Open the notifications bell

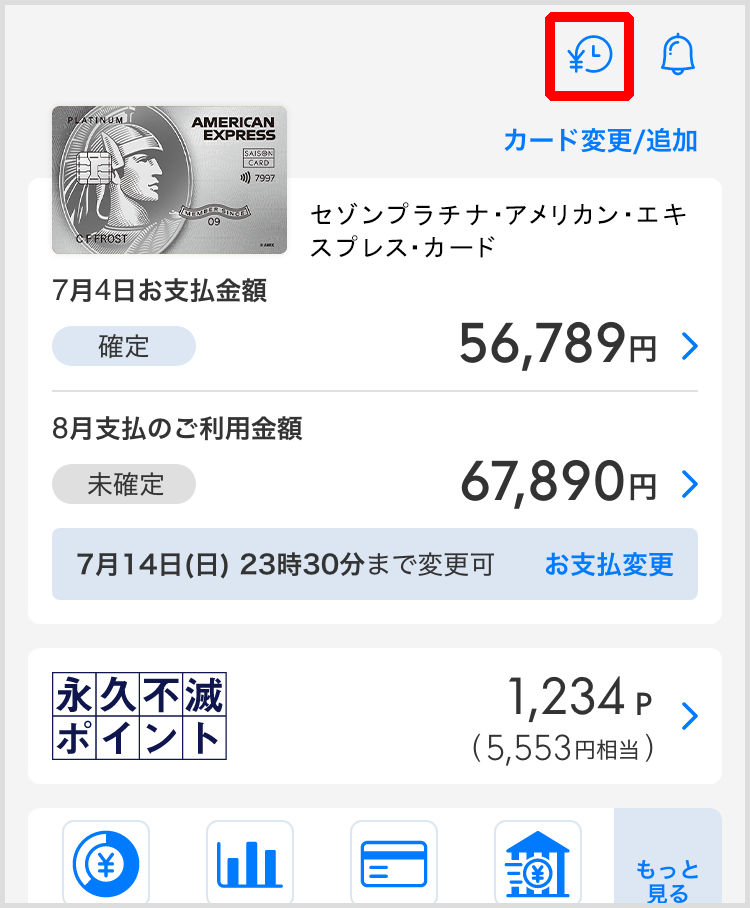tap(678, 55)
